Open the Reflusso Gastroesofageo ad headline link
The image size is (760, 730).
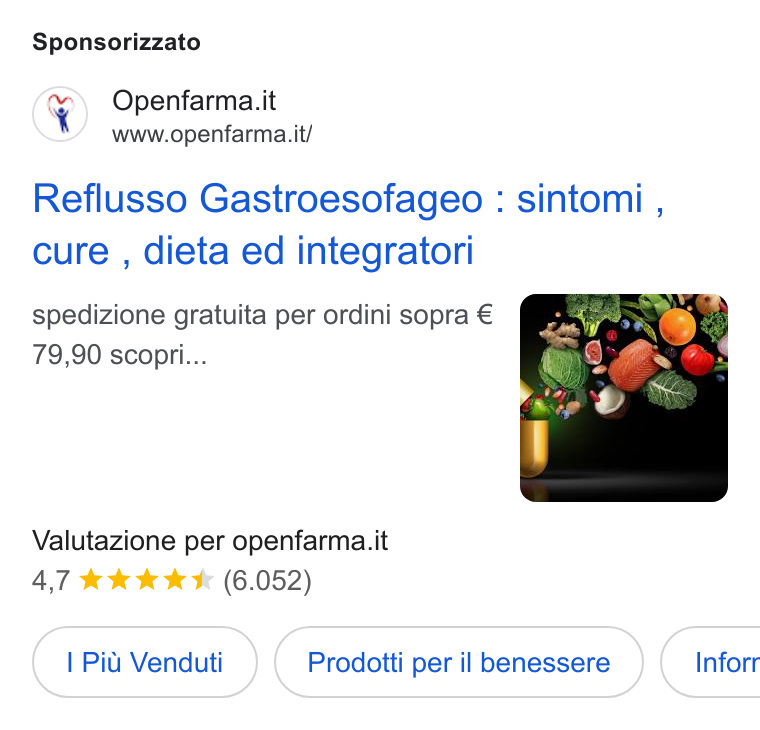(x=348, y=224)
